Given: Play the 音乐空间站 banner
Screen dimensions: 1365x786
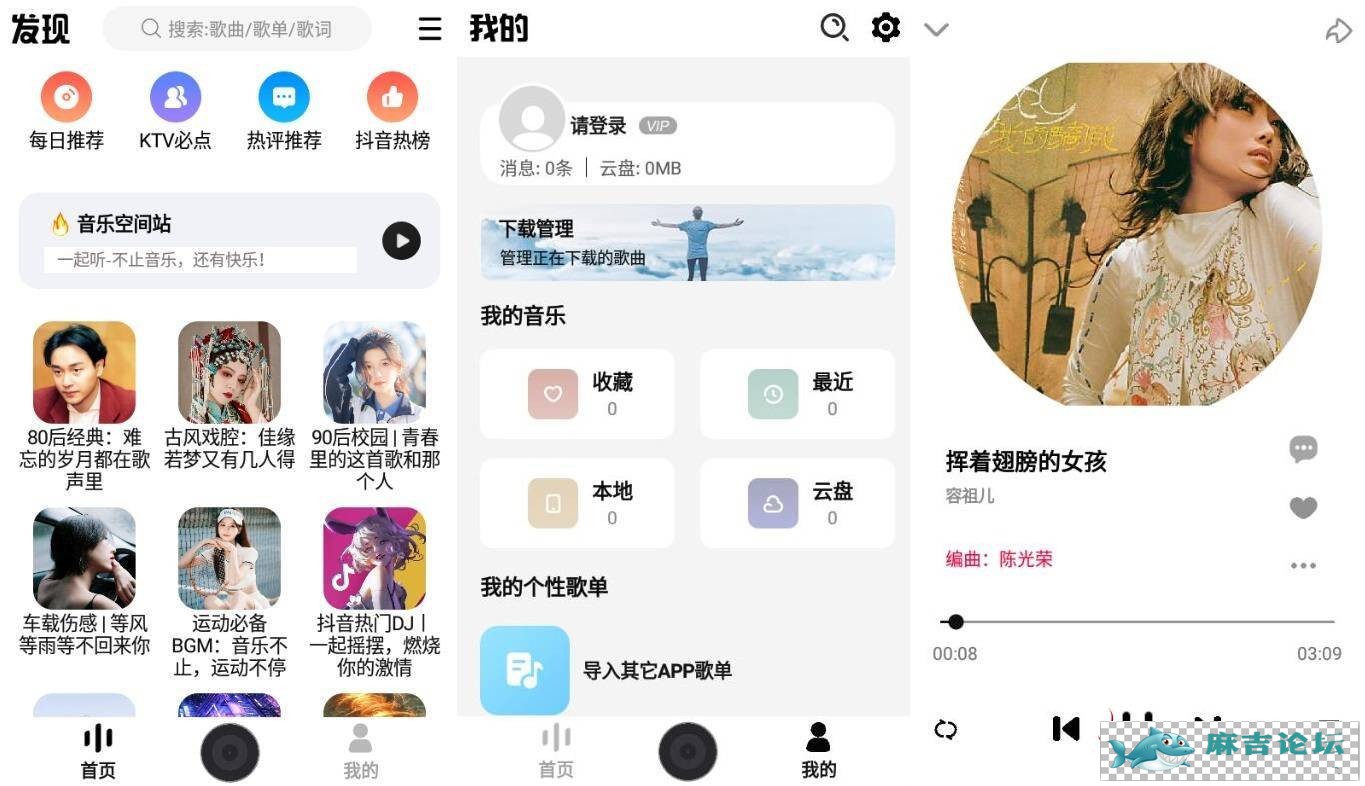Looking at the screenshot, I should 401,240.
